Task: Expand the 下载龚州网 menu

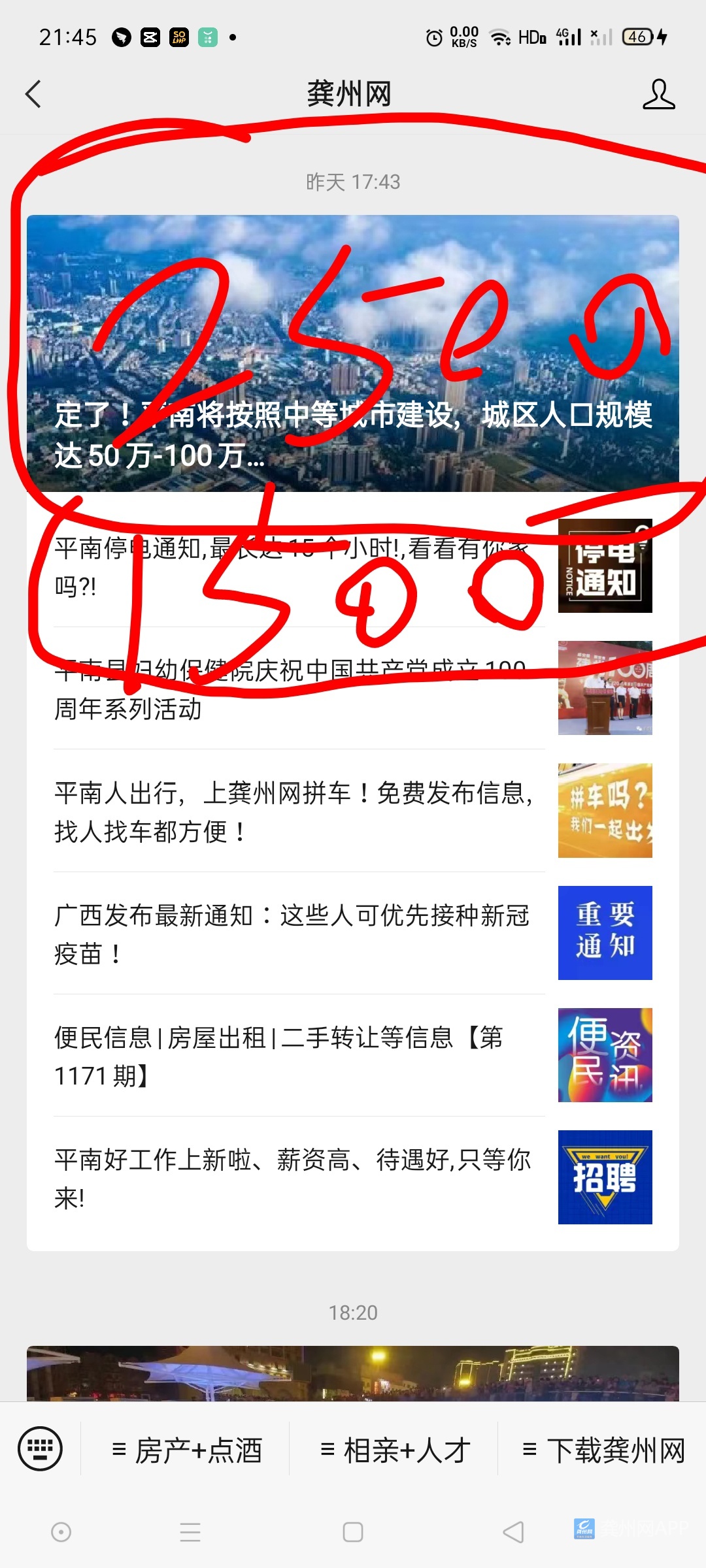Action: (x=603, y=1450)
